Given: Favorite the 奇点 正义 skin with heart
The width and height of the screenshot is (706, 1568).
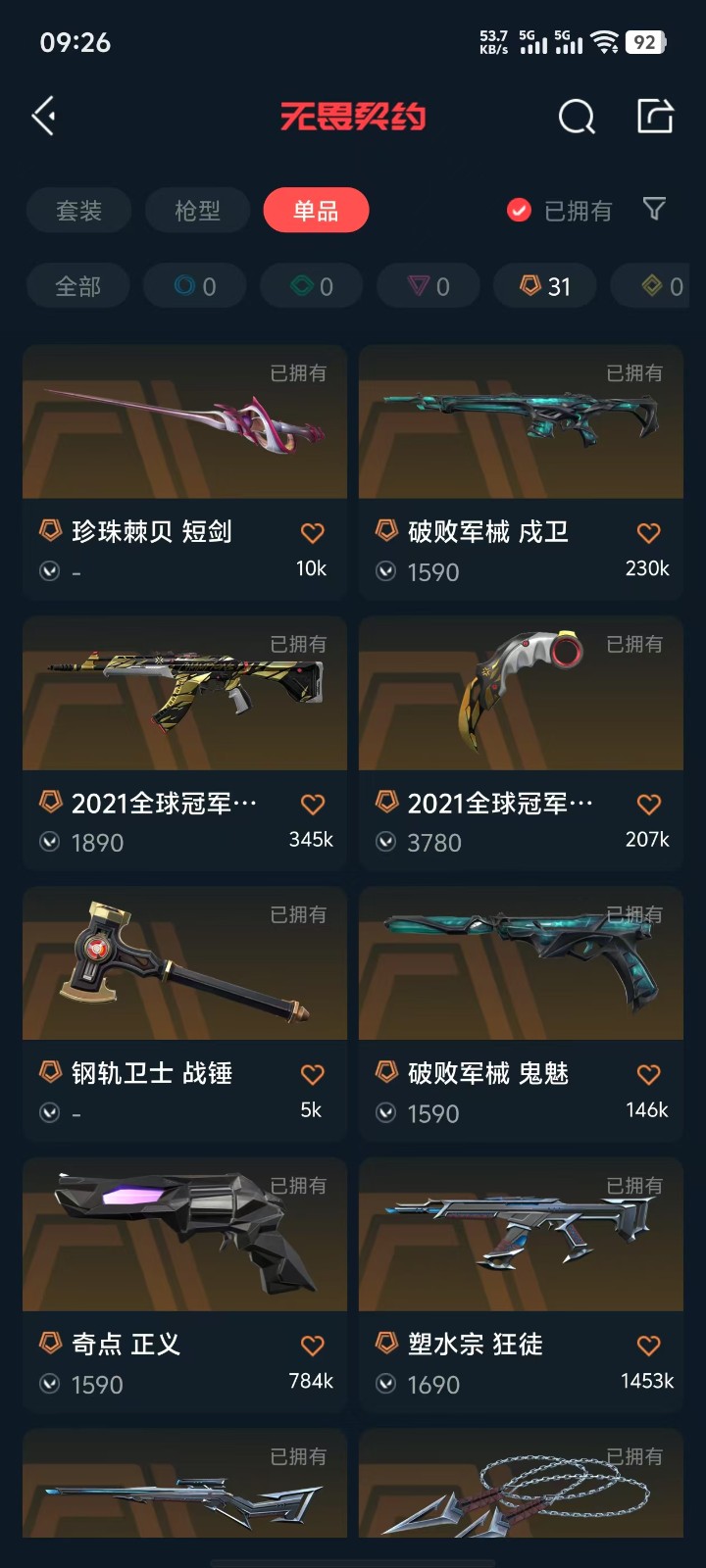Looking at the screenshot, I should pyautogui.click(x=312, y=1346).
